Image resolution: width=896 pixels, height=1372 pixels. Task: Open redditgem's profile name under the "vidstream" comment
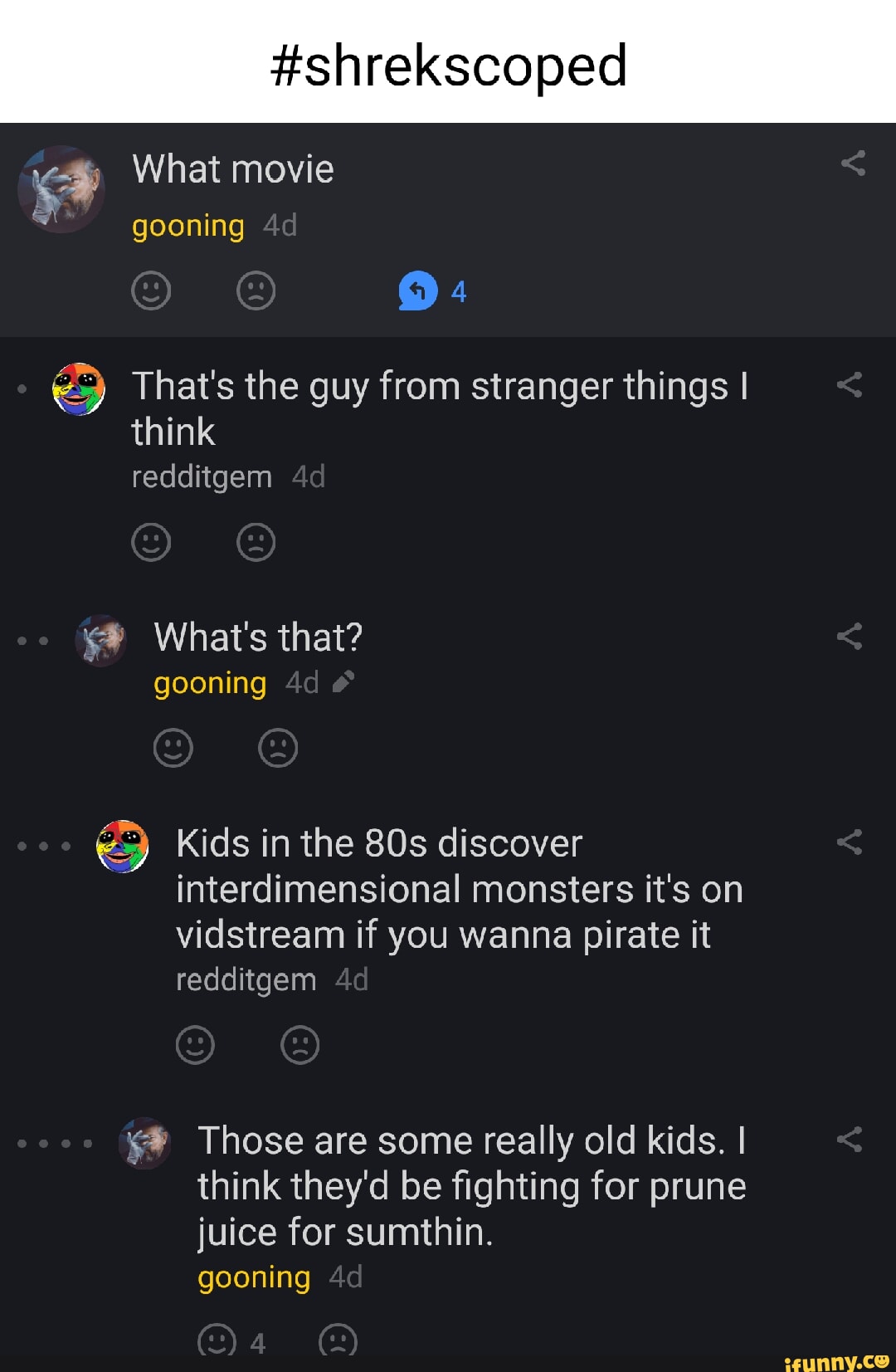pos(246,980)
